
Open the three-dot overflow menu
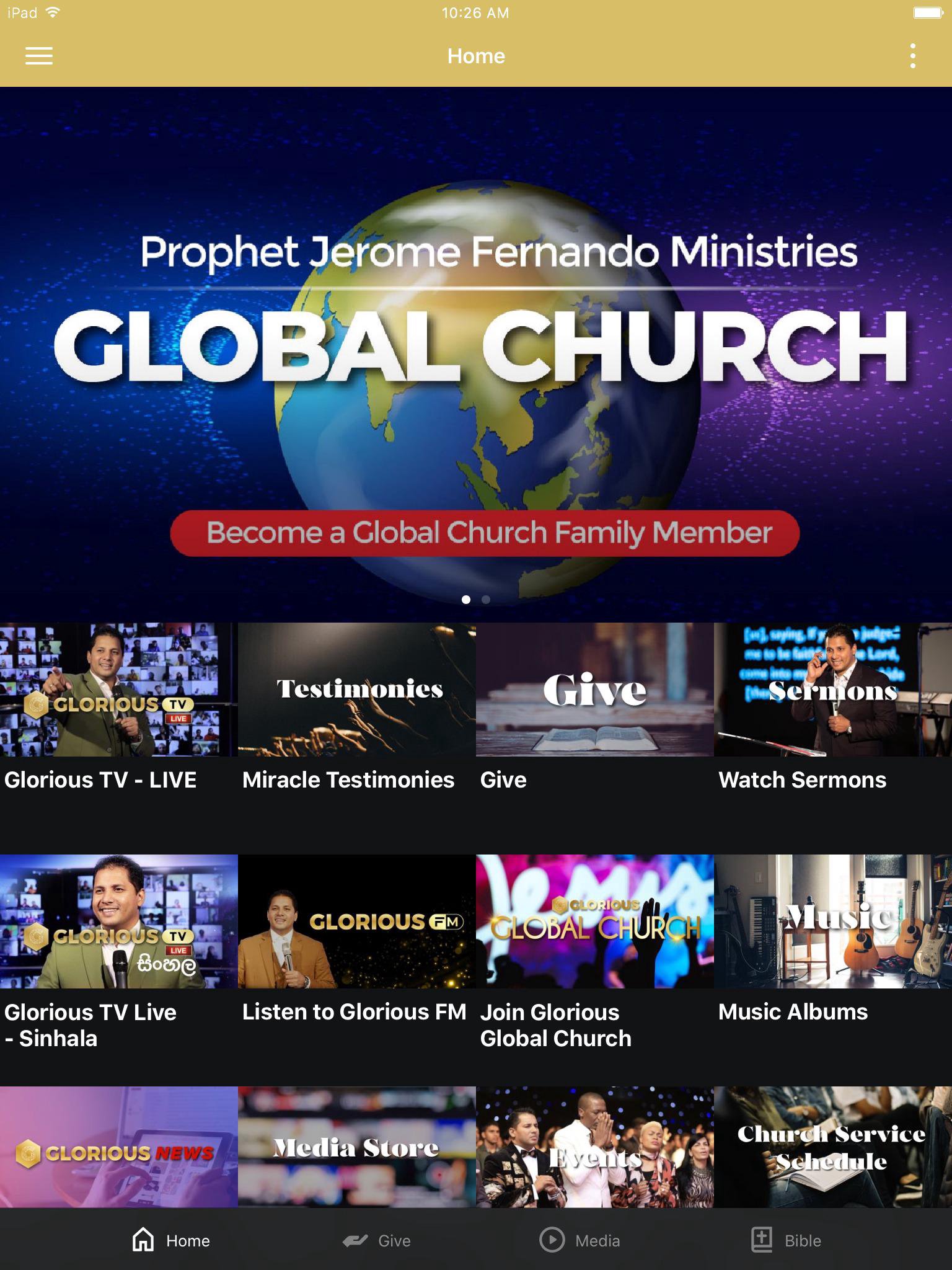pyautogui.click(x=912, y=56)
